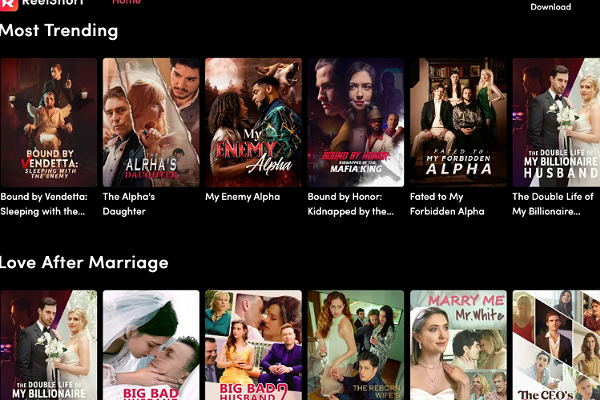Open The Alpha's Daughter series

click(151, 122)
